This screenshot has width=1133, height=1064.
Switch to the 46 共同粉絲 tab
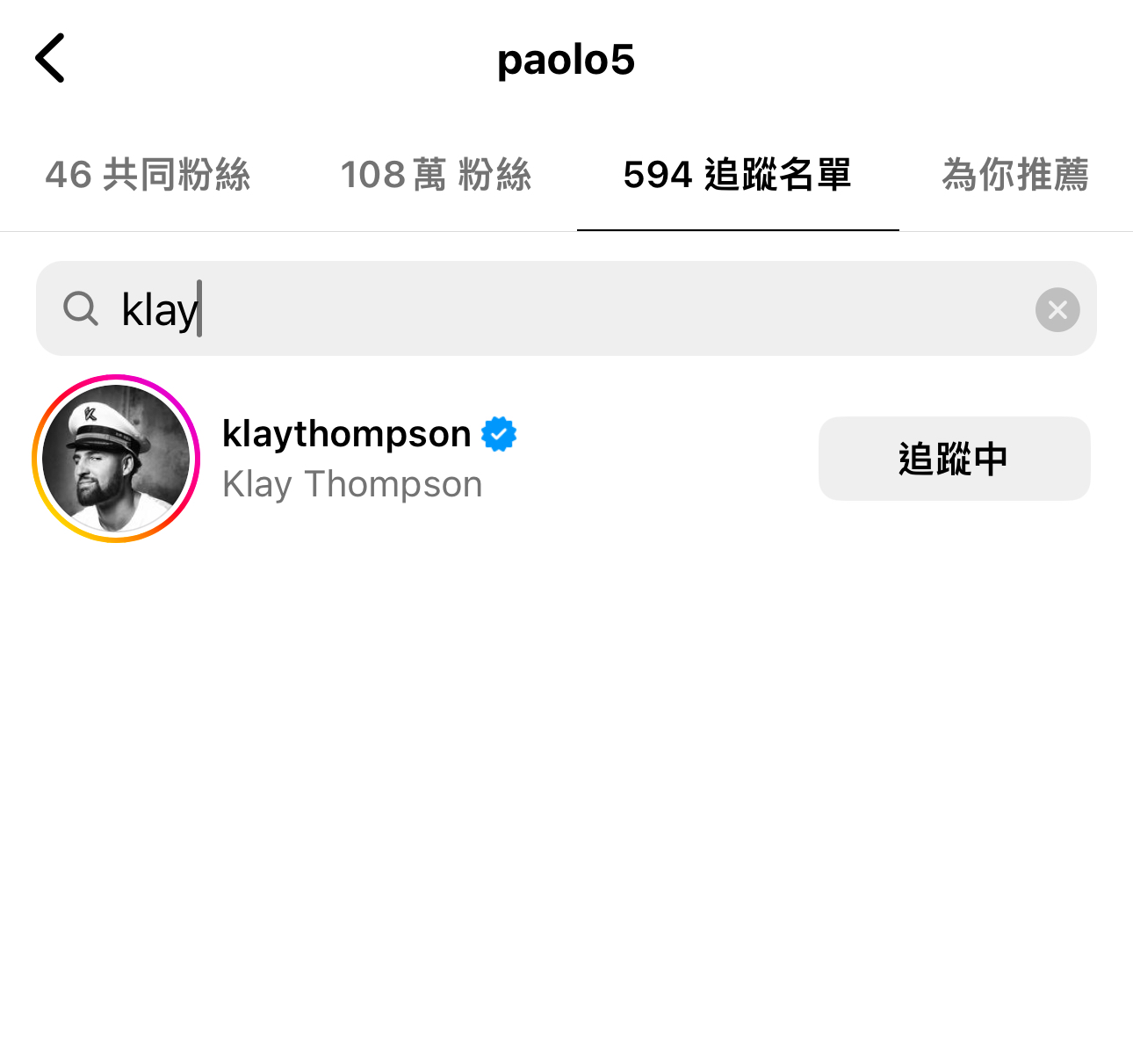[x=148, y=175]
